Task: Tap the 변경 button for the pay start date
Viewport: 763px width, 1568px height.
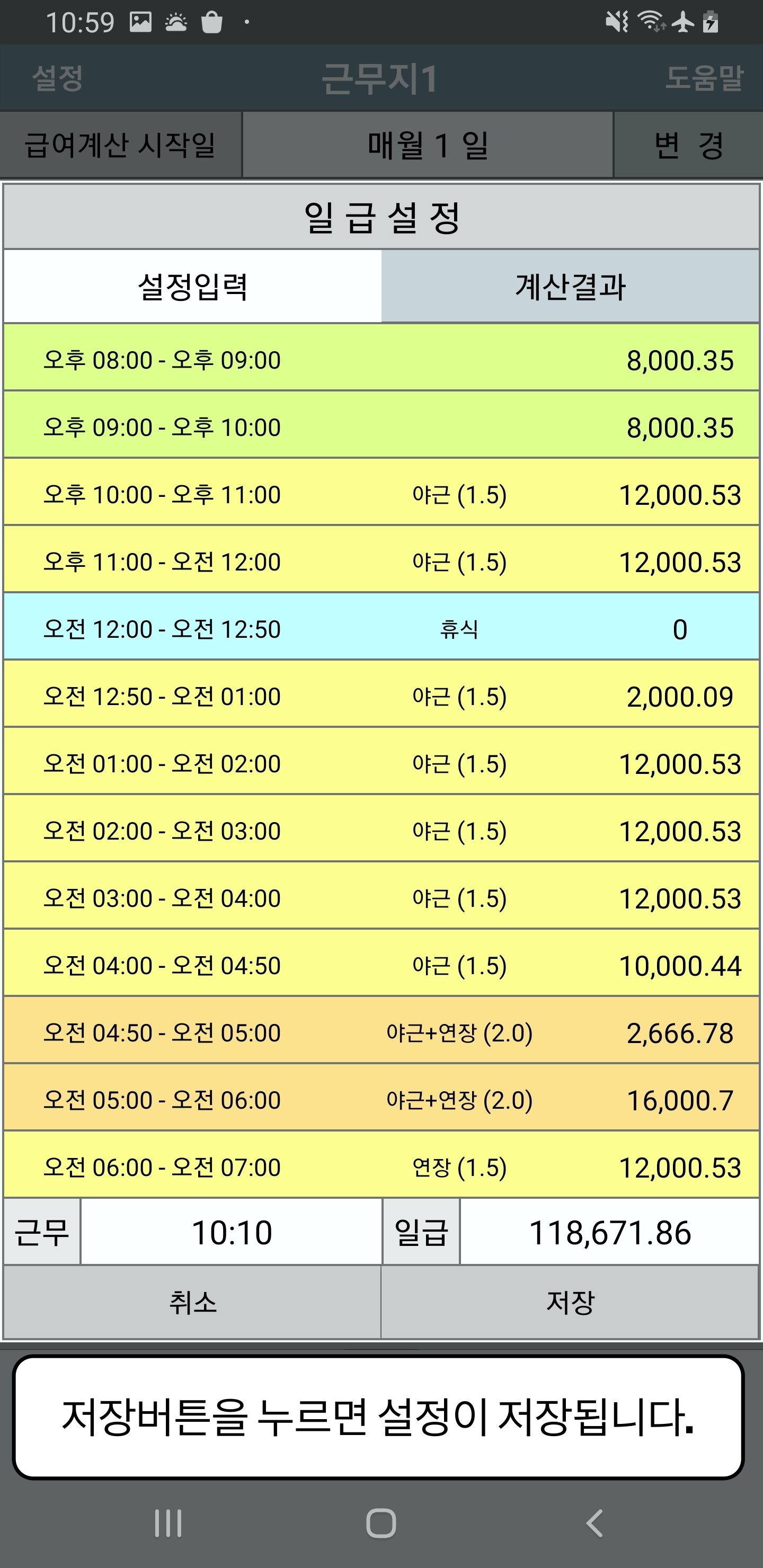Action: tap(687, 145)
